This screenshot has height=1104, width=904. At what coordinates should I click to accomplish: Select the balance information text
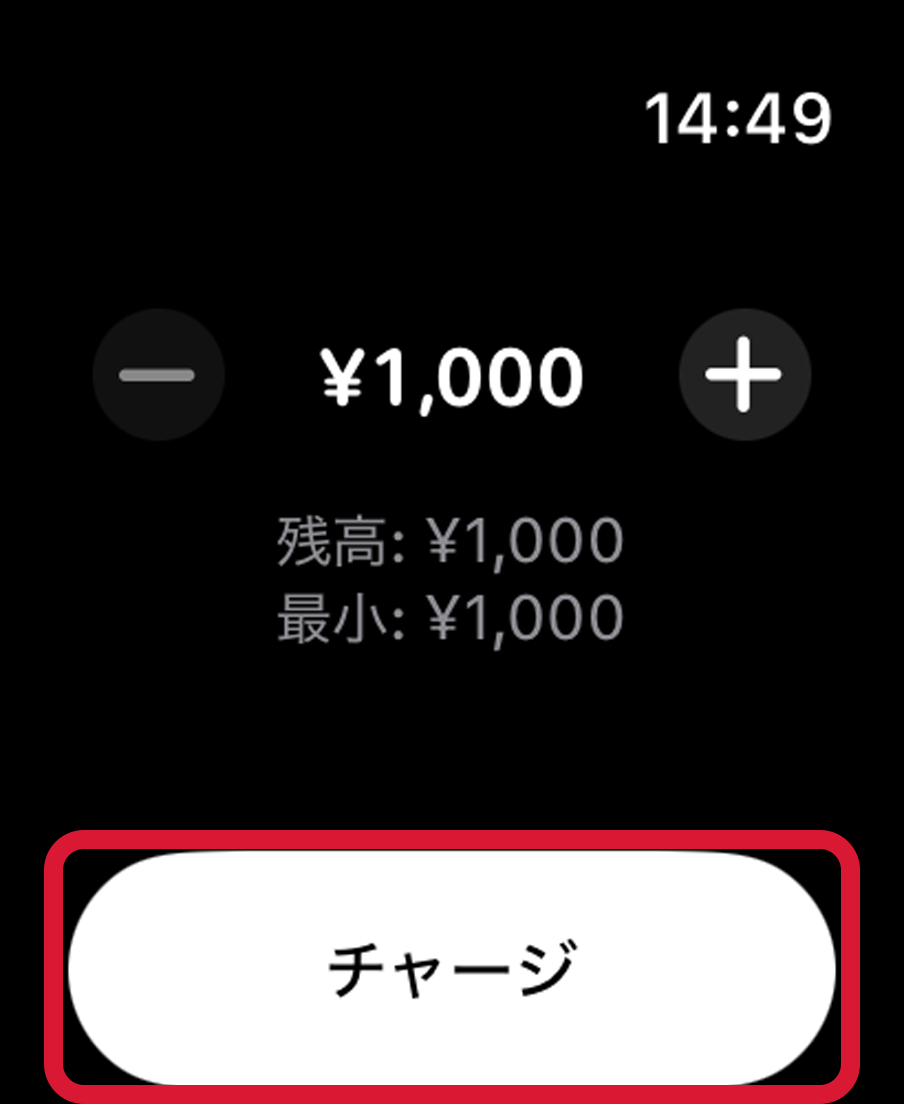pyautogui.click(x=451, y=539)
